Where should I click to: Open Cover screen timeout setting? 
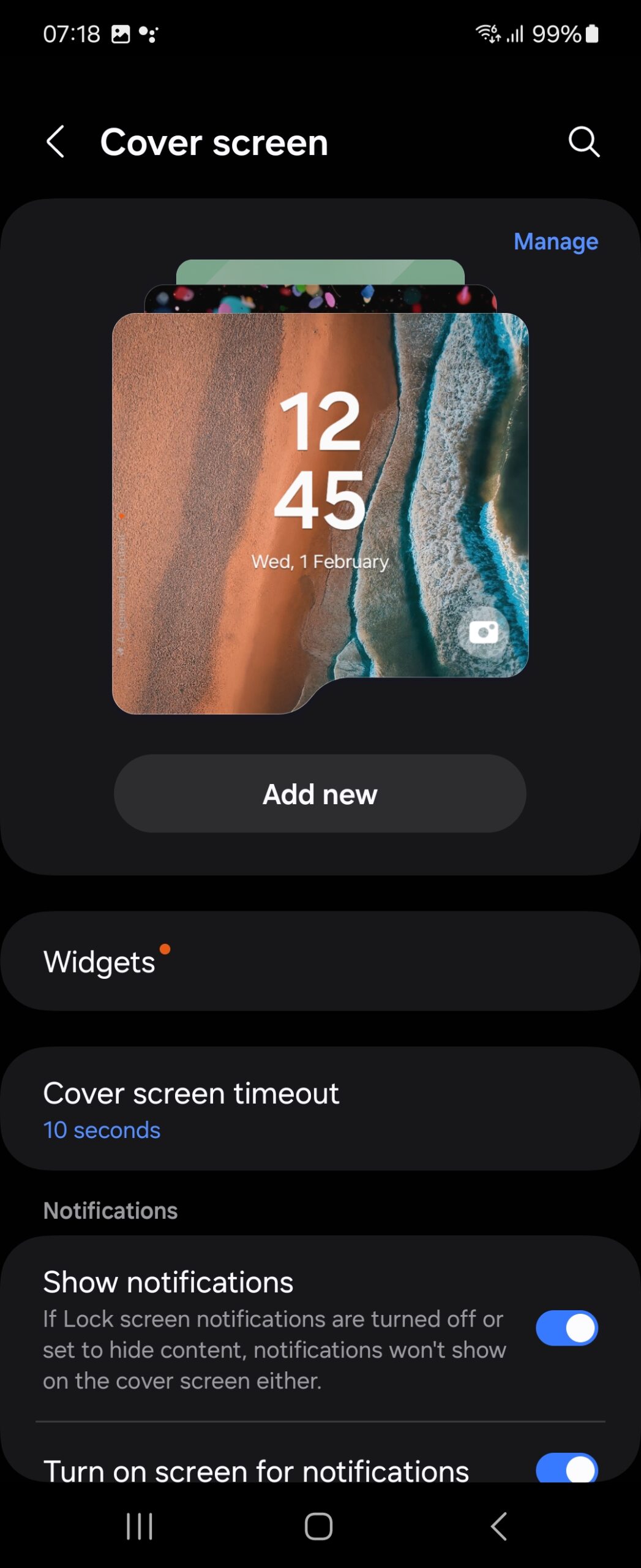[x=320, y=1109]
